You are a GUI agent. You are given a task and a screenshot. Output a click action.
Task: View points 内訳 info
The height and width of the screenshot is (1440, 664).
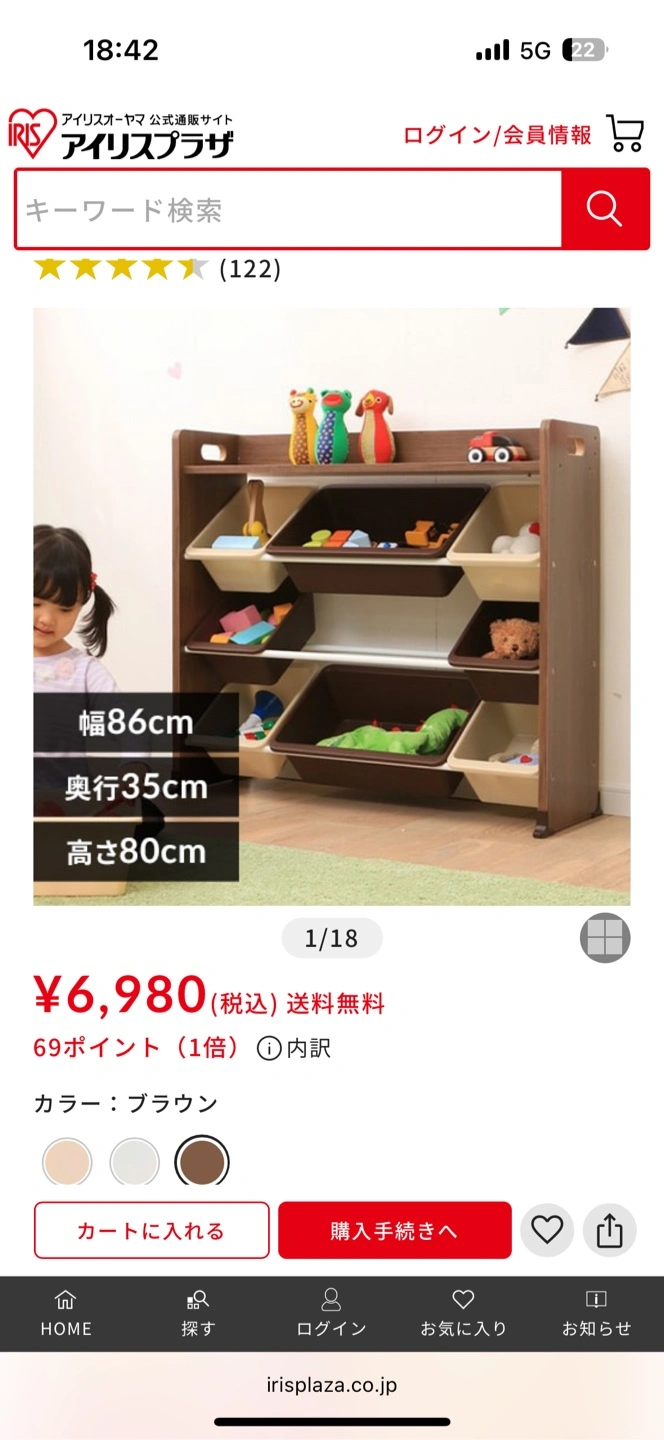294,1048
